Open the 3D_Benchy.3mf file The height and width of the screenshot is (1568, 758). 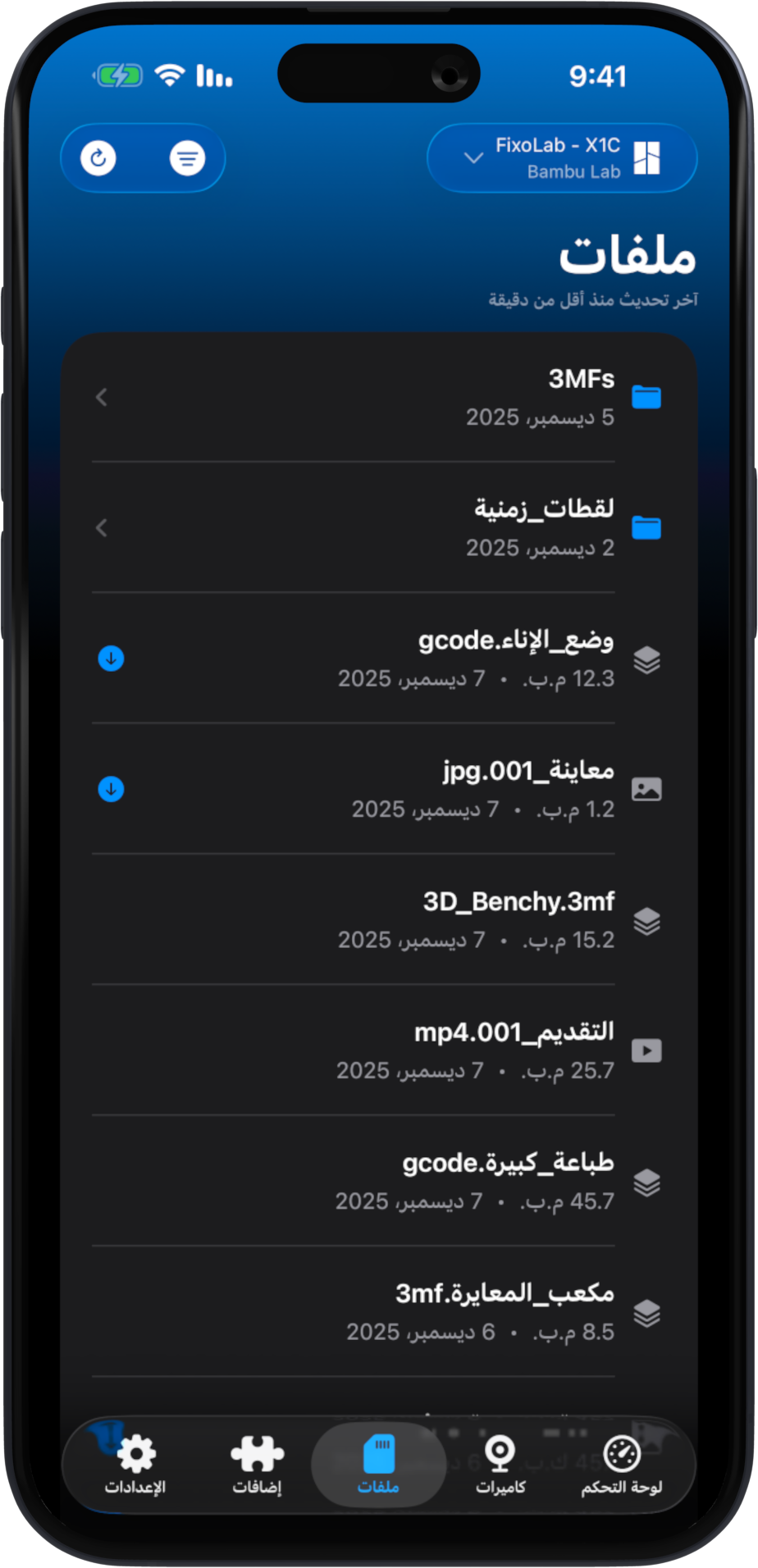click(x=377, y=919)
